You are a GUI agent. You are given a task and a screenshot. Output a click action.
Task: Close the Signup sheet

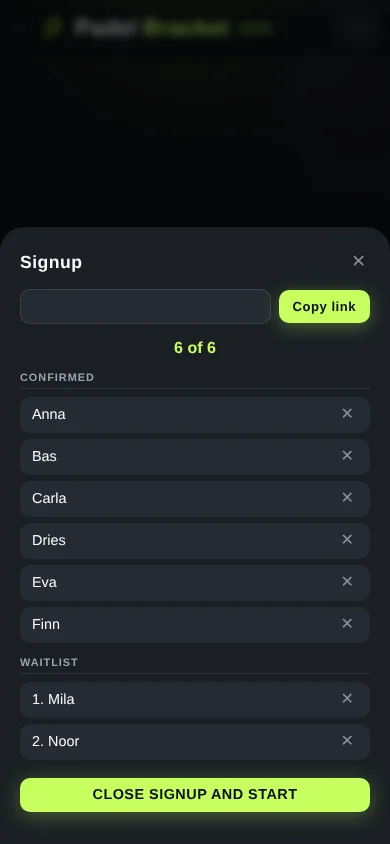358,261
